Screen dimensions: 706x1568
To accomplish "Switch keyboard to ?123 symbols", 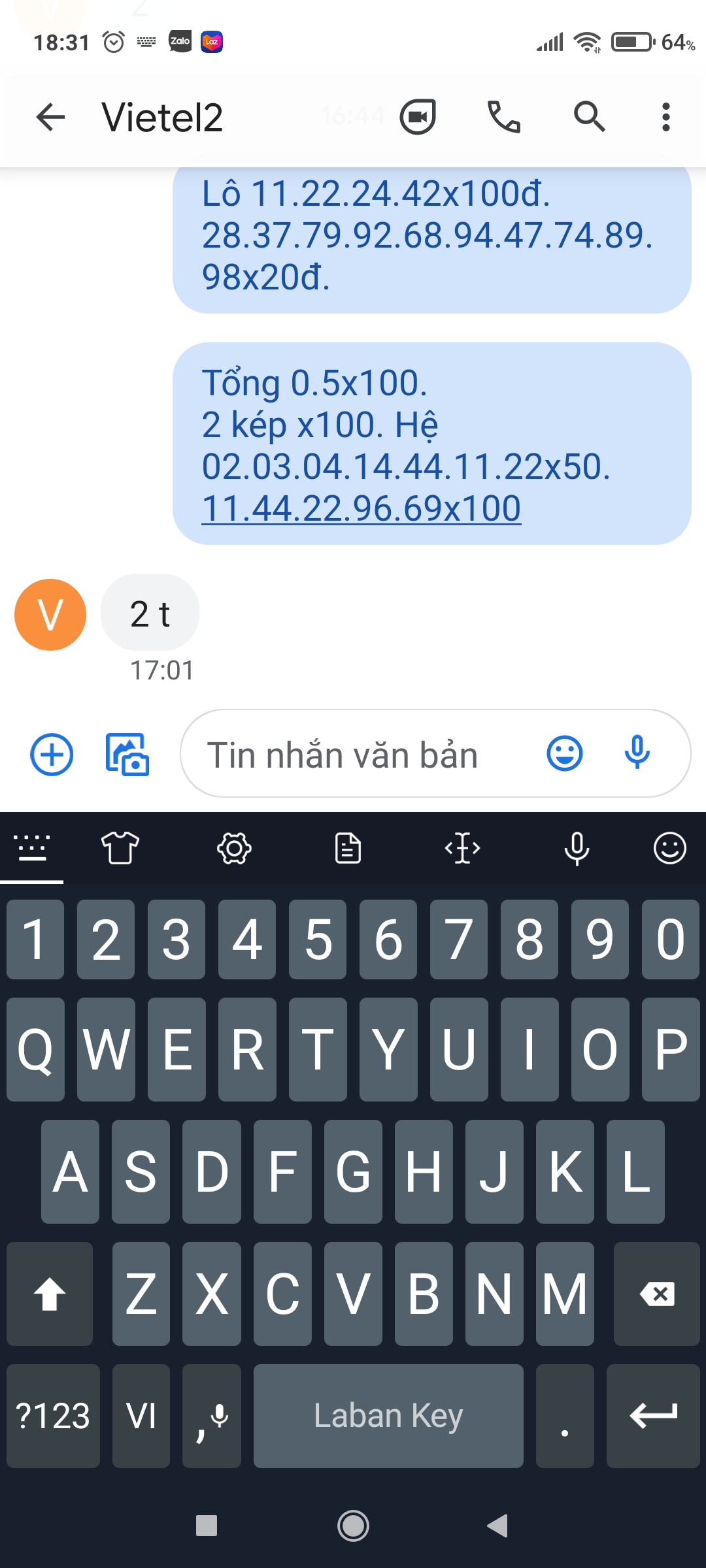I will point(53,1416).
